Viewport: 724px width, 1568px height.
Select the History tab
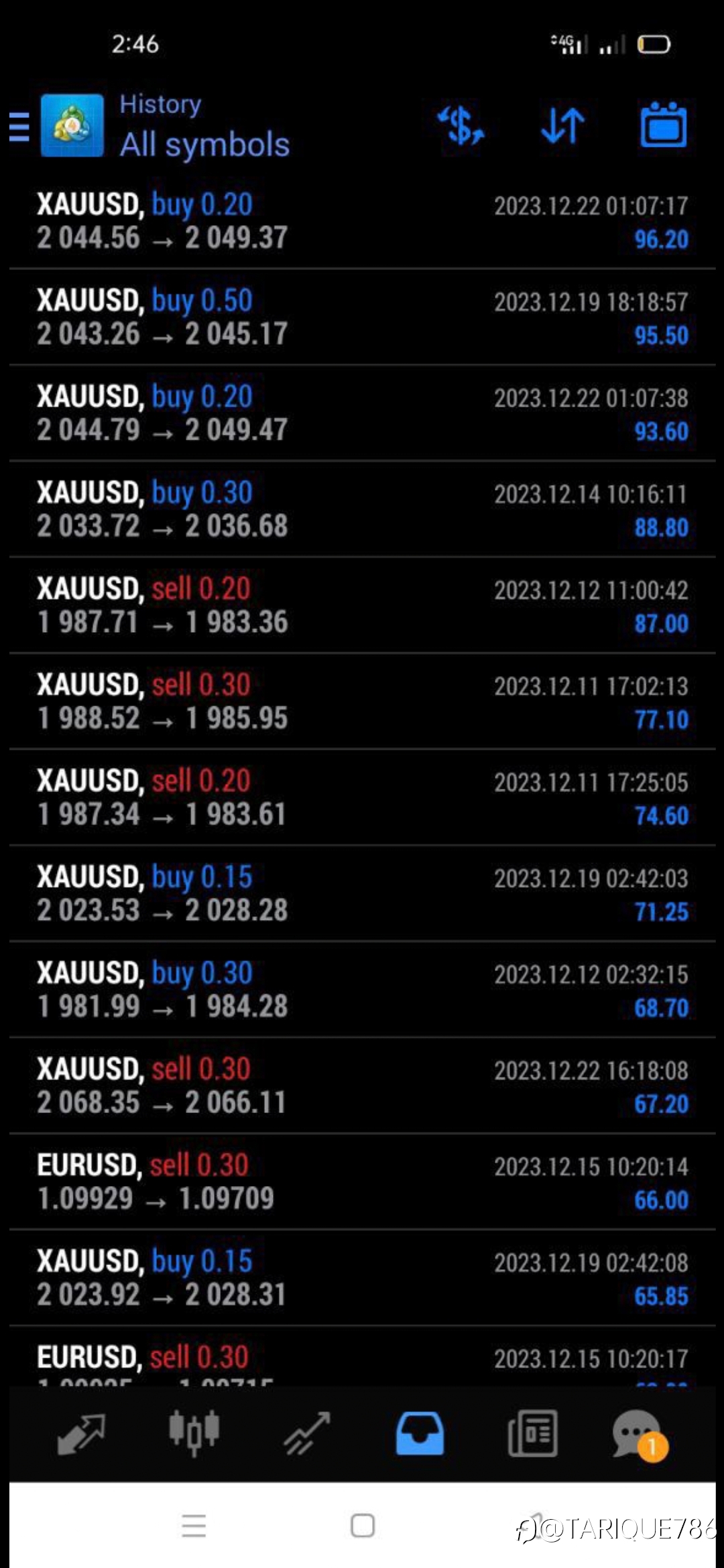(420, 1434)
